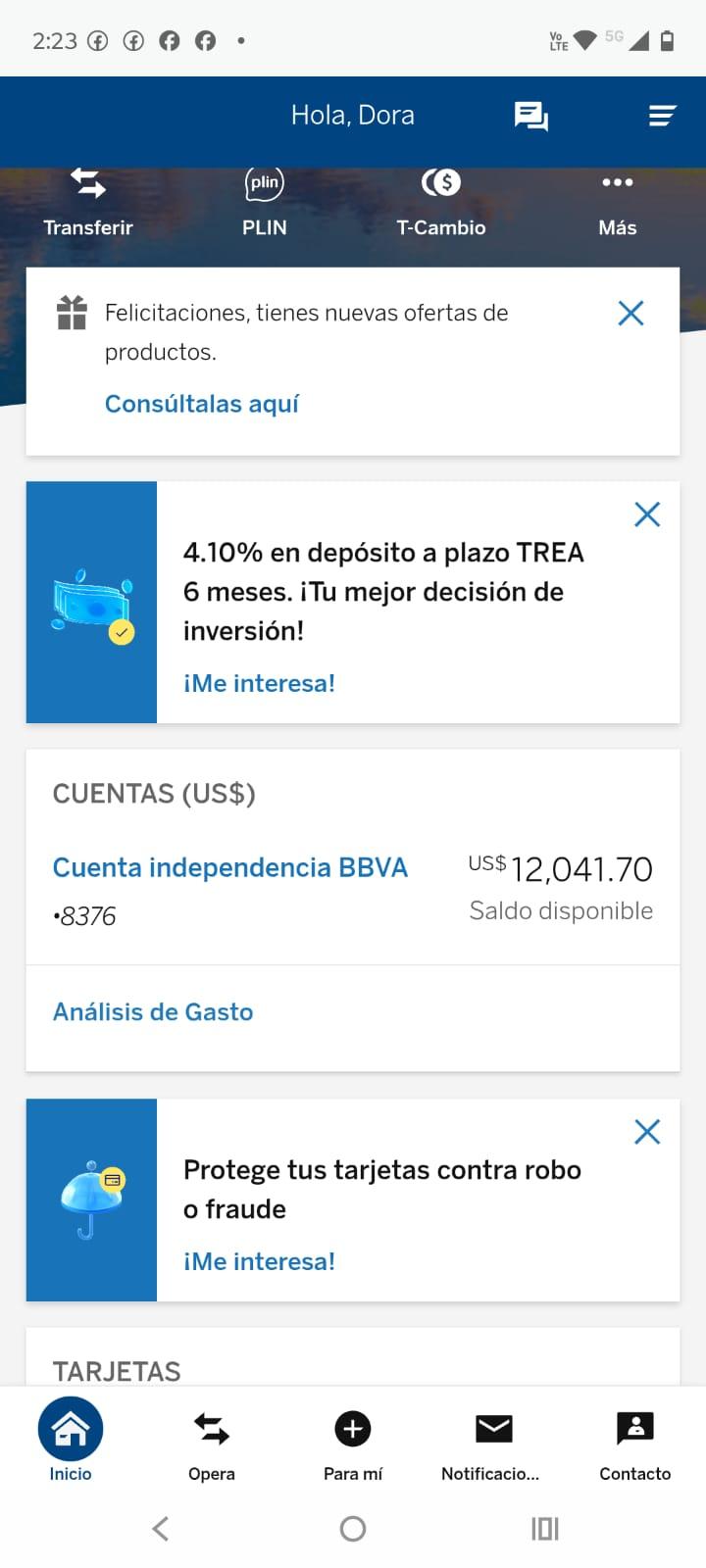The image size is (706, 1568).
Task: Open the PLIN shortcut
Action: [265, 203]
